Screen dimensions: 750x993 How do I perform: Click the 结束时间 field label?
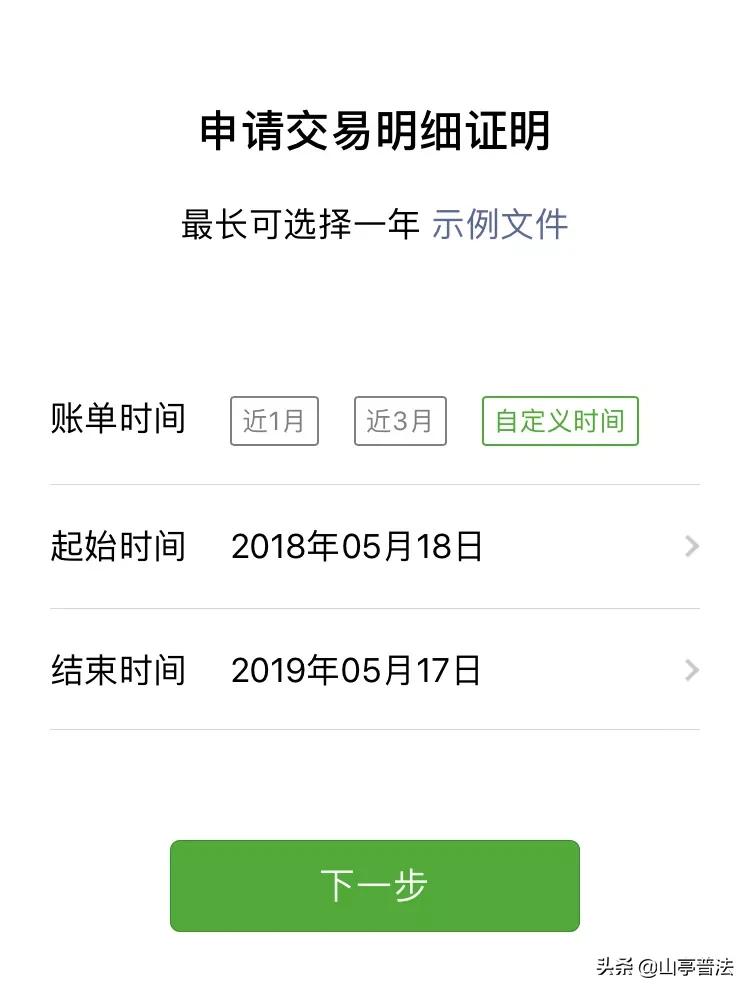118,669
